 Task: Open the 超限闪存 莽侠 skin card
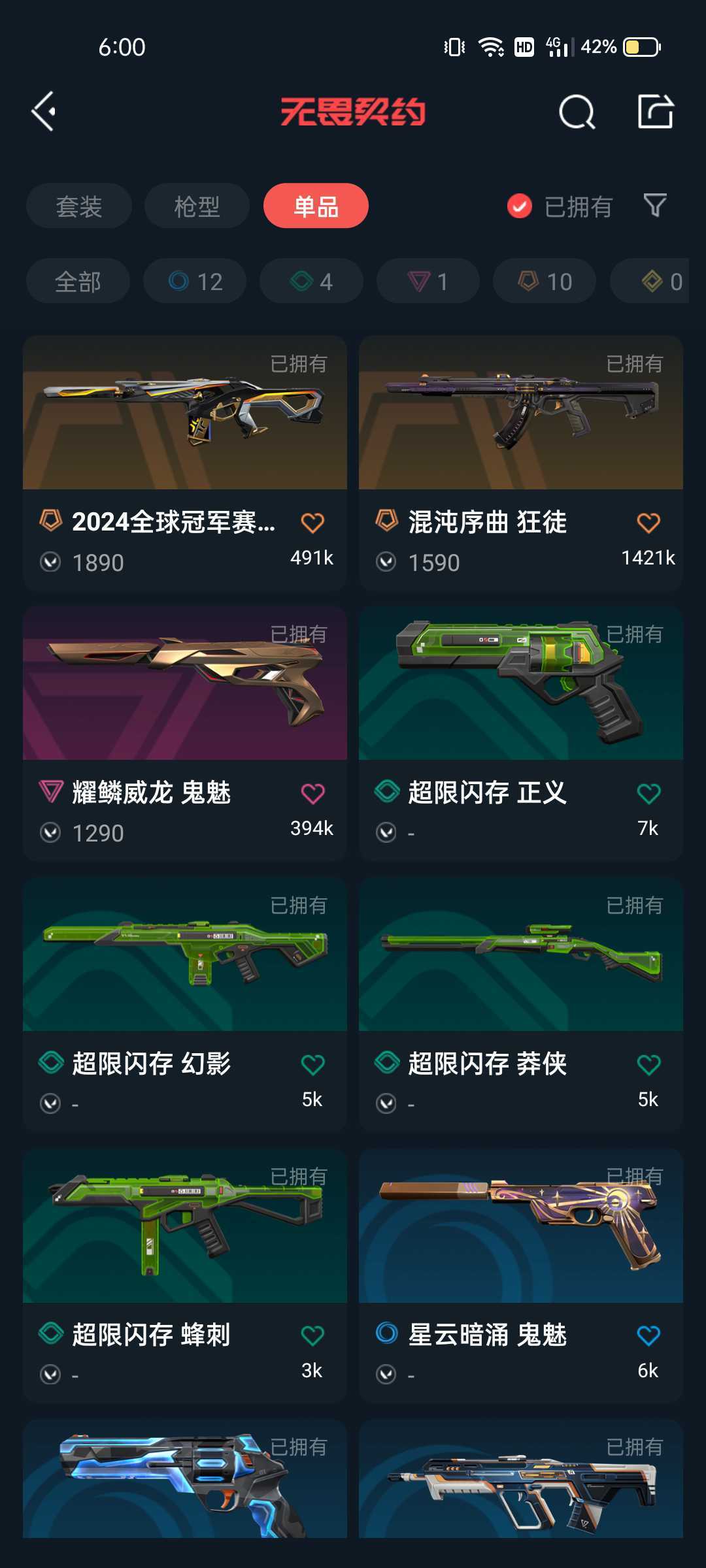pos(521,1005)
